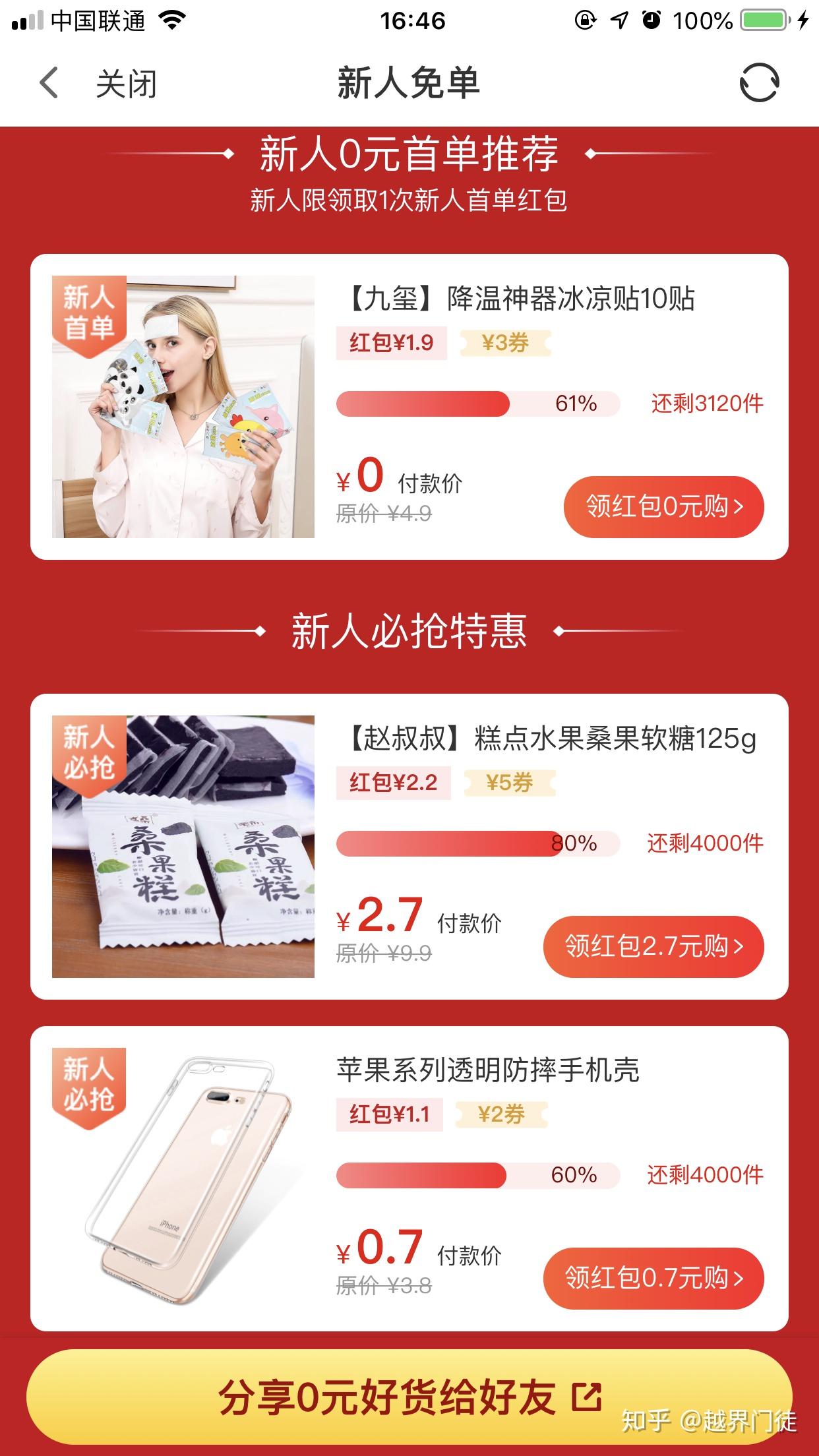Go back using the top-left arrow
The image size is (819, 1456).
(x=49, y=83)
